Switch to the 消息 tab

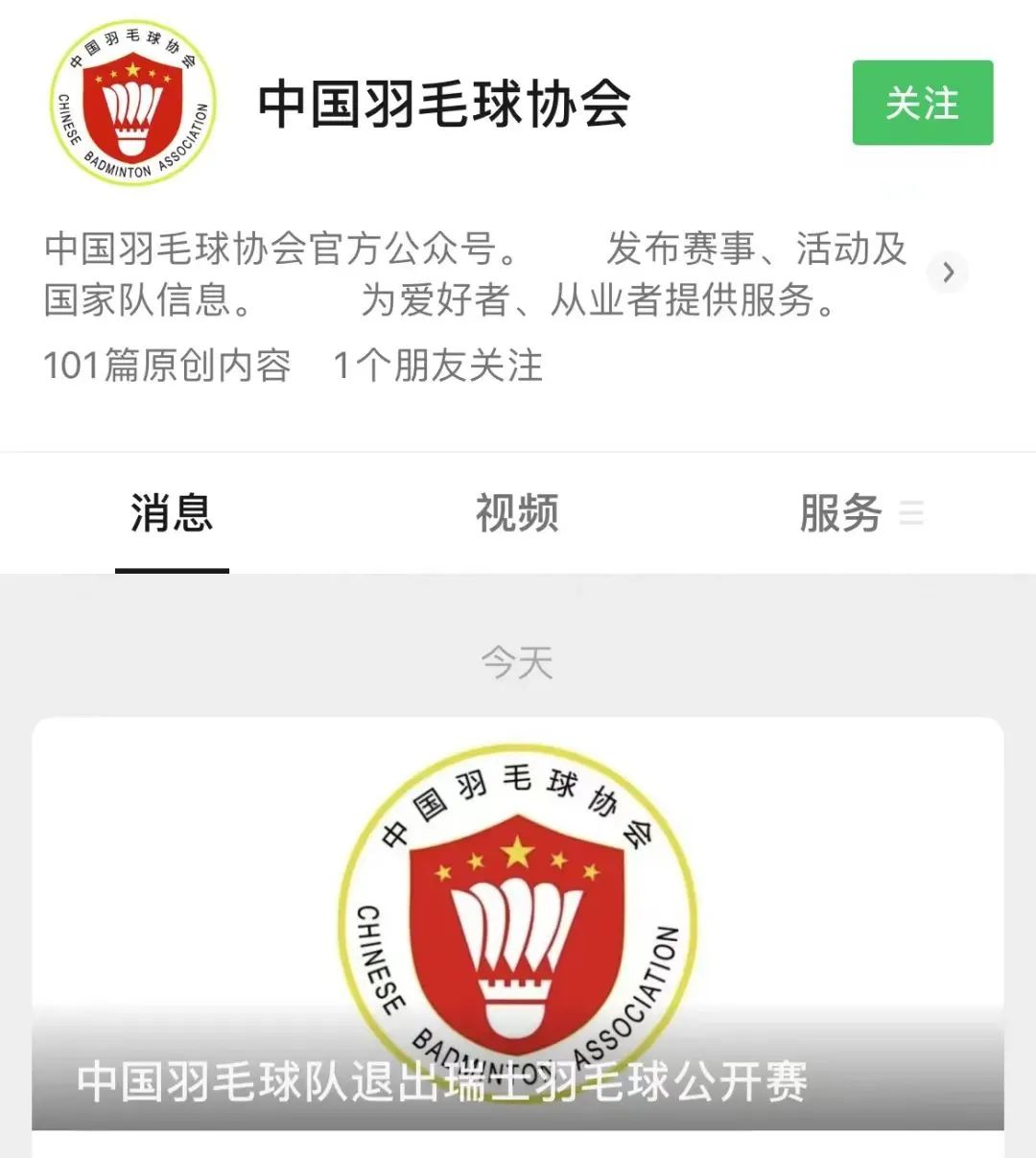pos(172,513)
